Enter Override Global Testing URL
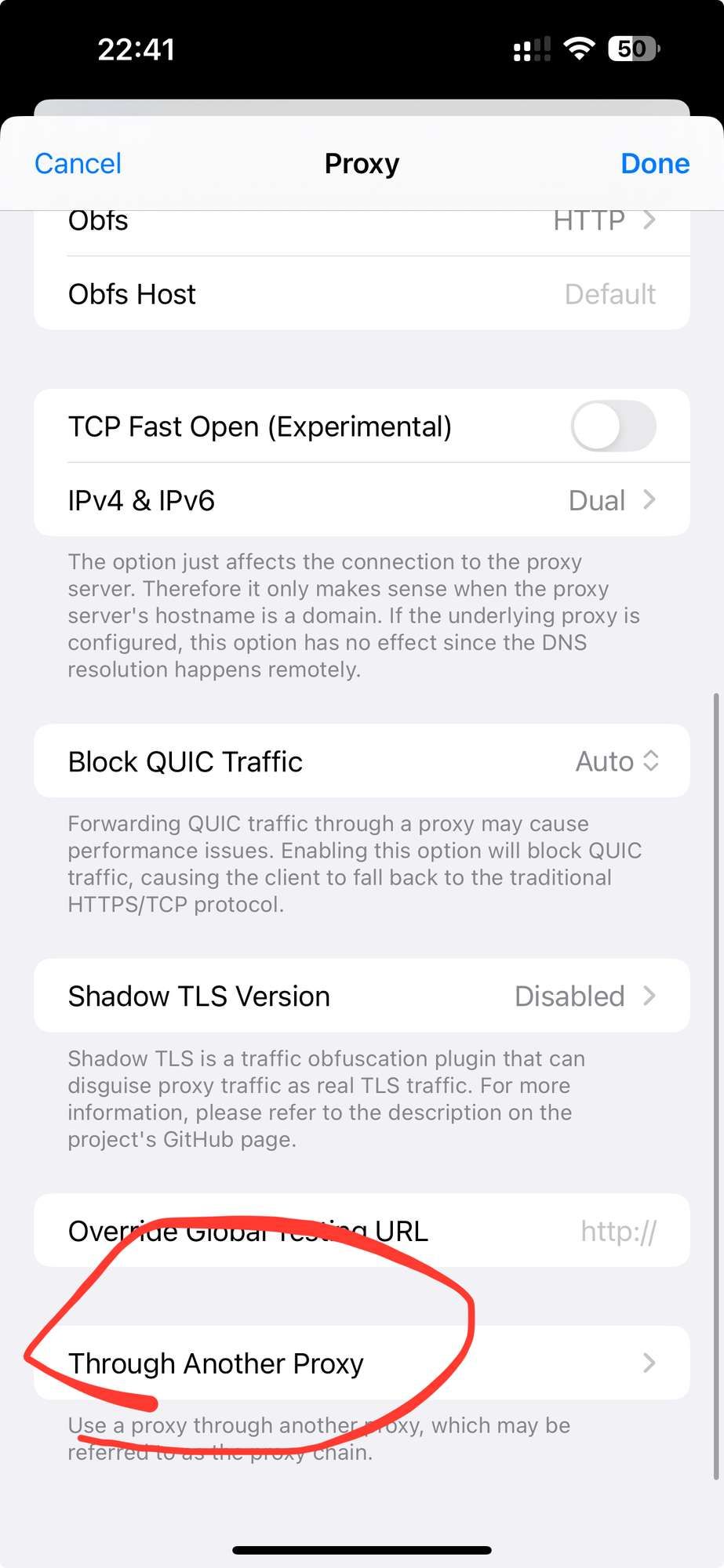Screen dimensions: 724x1568 (362, 1230)
